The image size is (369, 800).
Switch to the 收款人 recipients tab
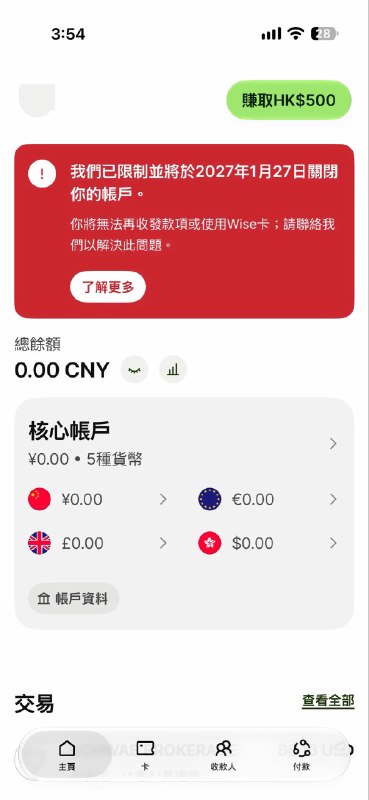coord(224,755)
